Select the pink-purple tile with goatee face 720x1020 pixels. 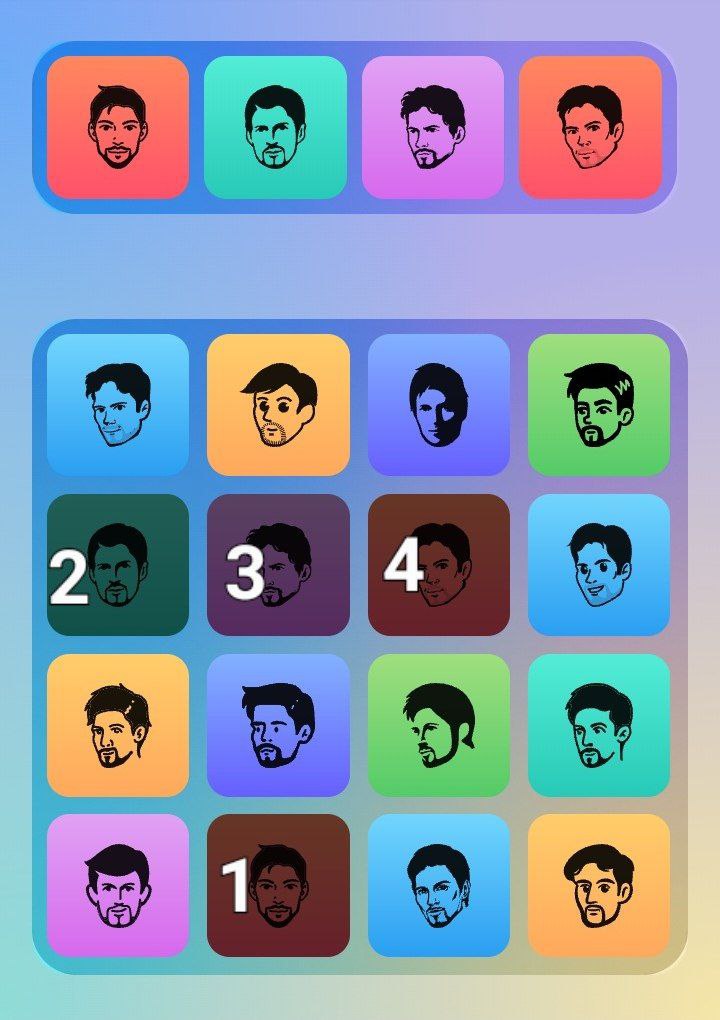118,885
